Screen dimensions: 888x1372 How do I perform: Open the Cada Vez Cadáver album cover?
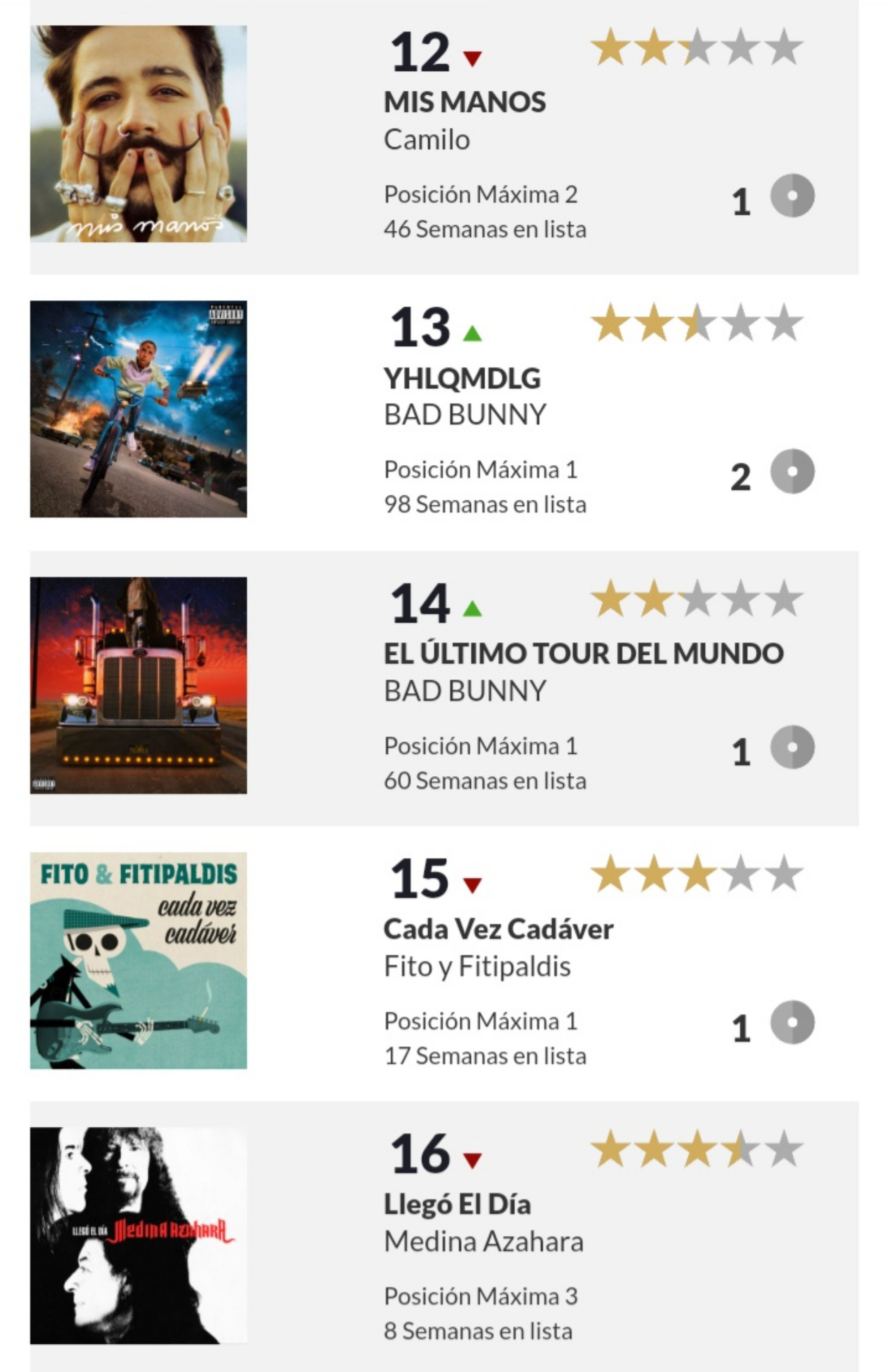click(138, 961)
